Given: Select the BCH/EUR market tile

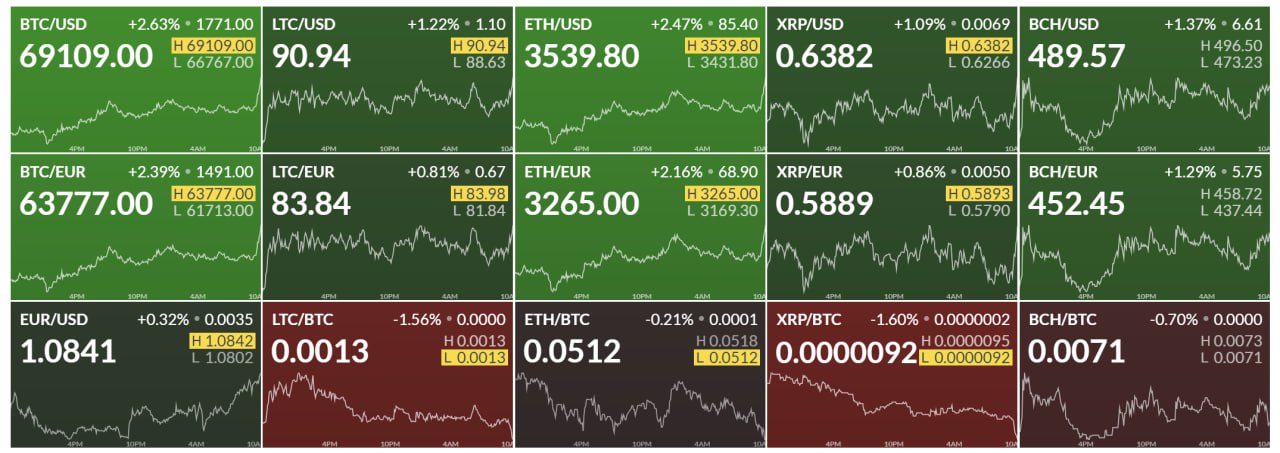Looking at the screenshot, I should point(1145,228).
